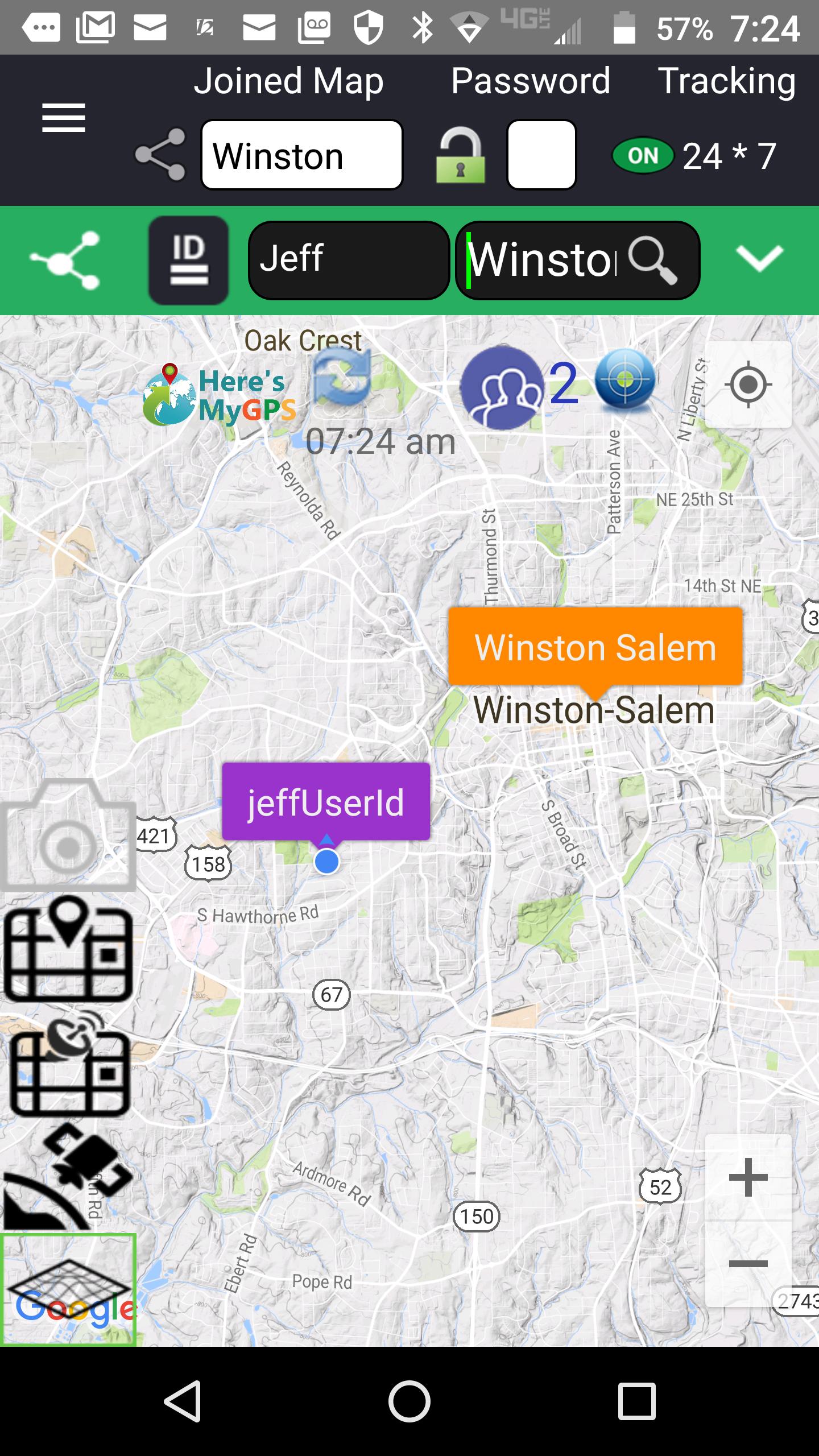Zoom out with the minus button
819x1456 pixels.
coord(748,1264)
